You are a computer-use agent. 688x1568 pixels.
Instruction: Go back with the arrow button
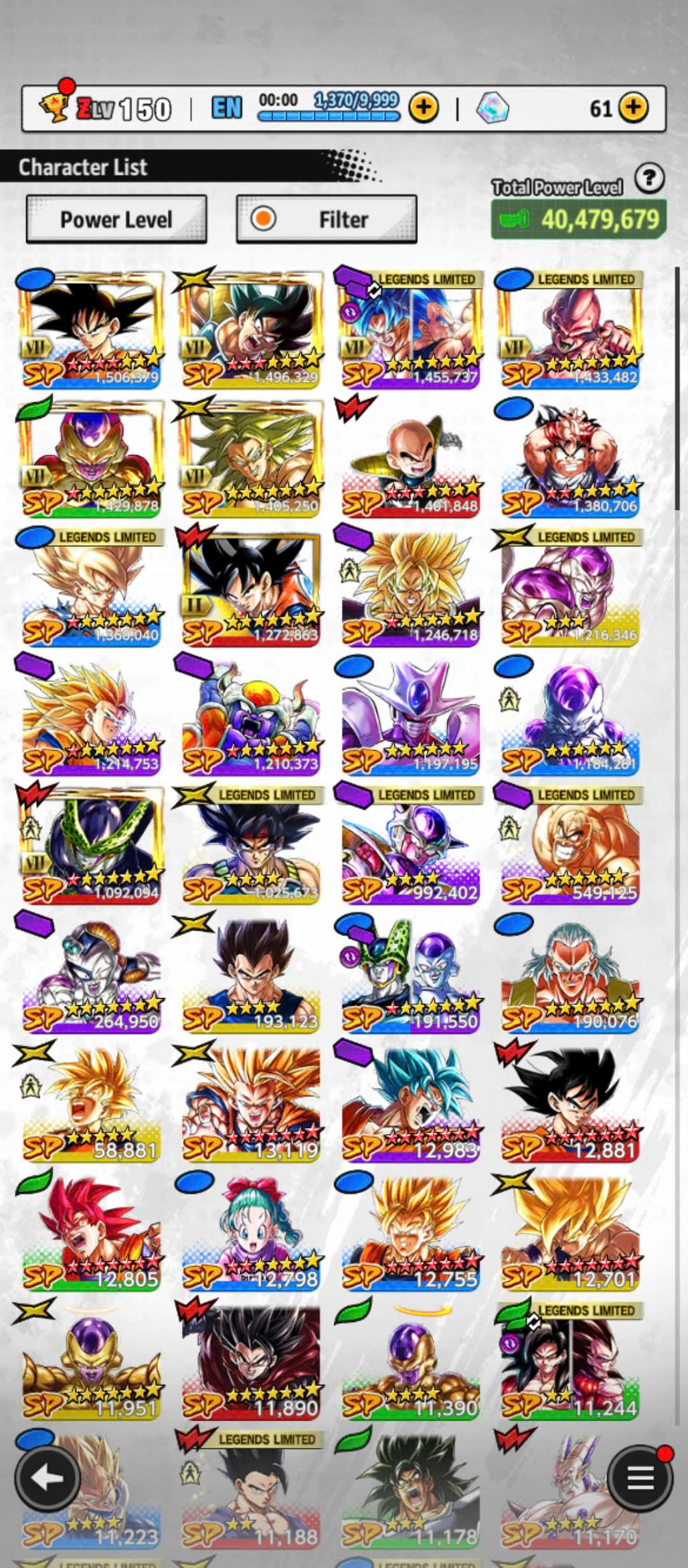[x=47, y=1478]
